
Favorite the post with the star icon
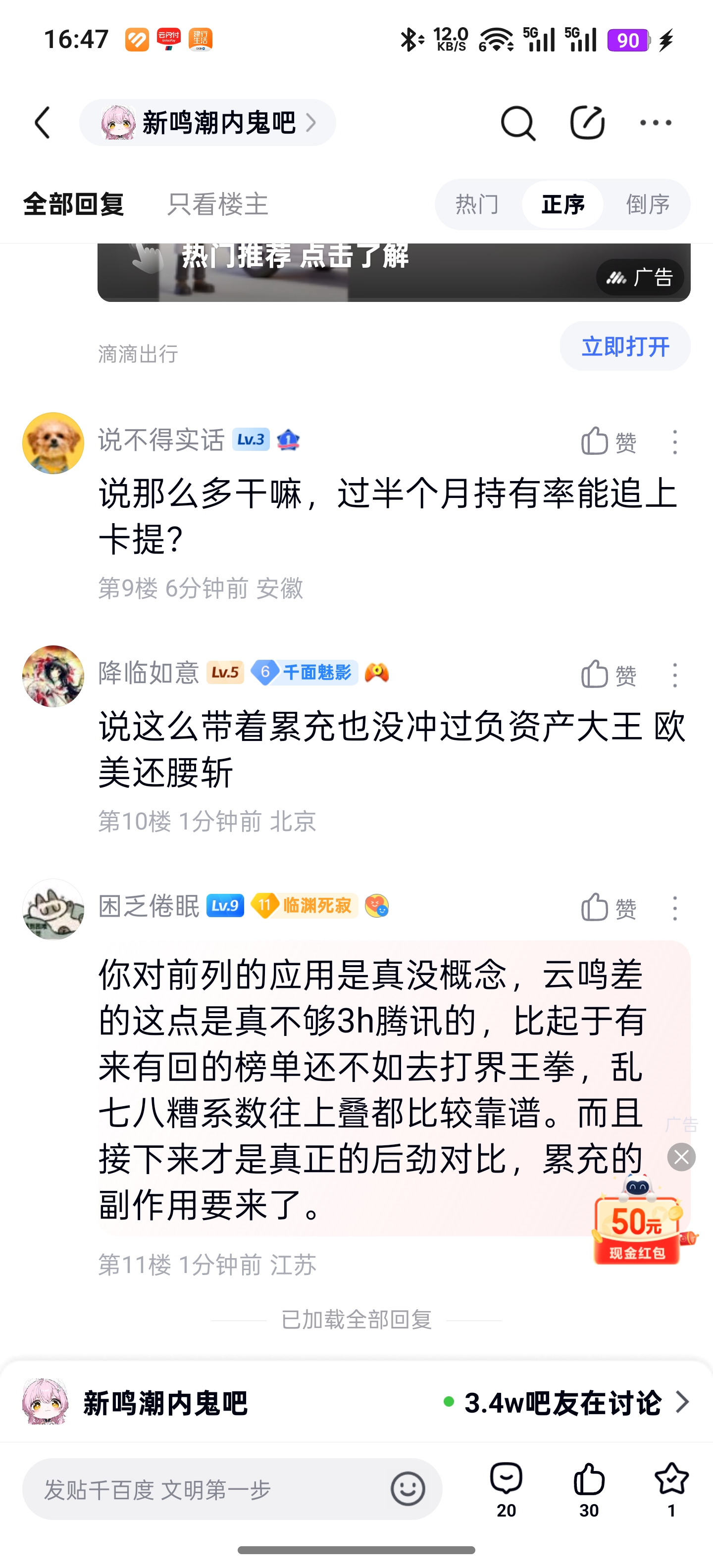pos(671,1490)
